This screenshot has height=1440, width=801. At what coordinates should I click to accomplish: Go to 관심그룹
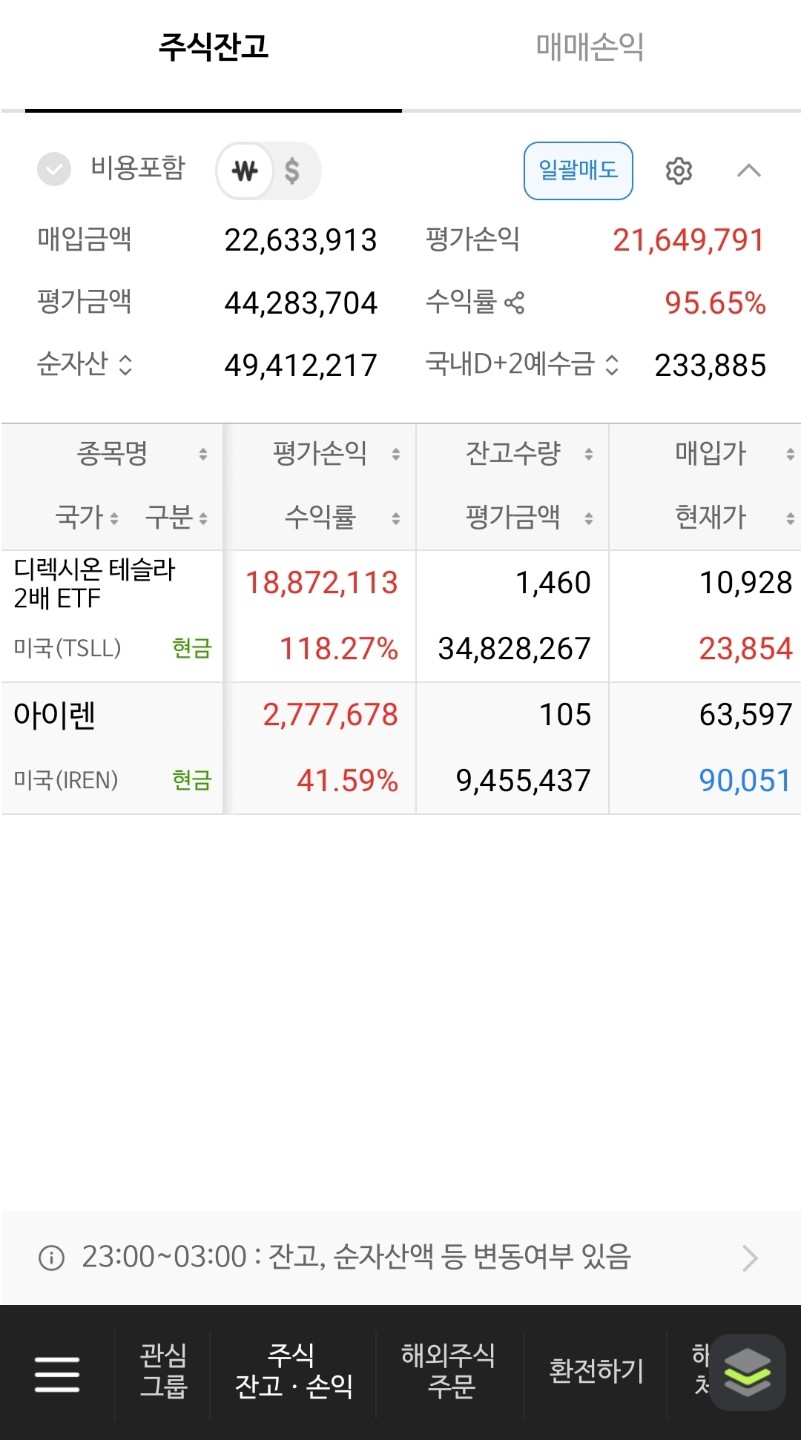[163, 1371]
